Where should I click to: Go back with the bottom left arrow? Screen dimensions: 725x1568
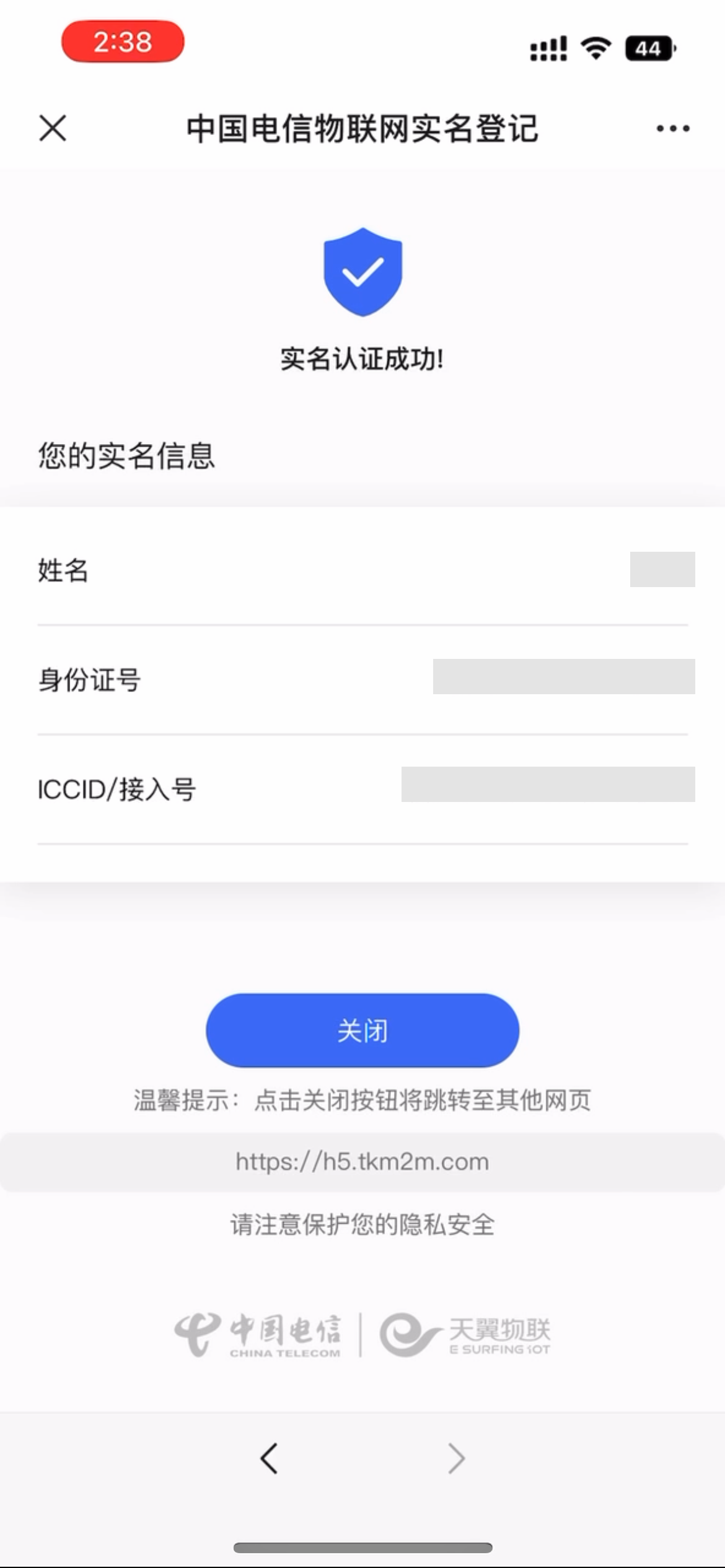point(269,1458)
